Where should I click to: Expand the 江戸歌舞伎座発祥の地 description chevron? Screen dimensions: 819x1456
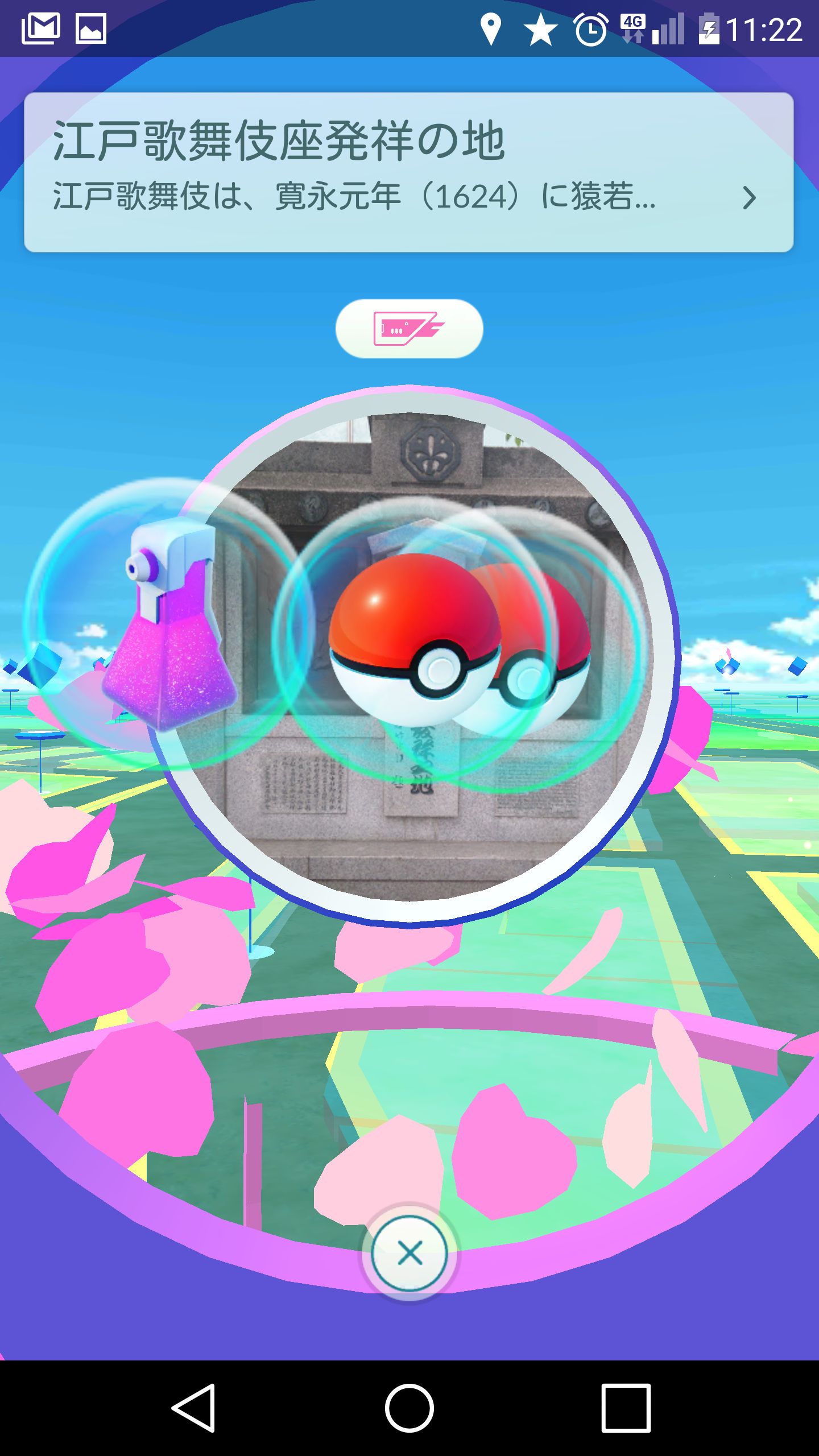pos(749,198)
